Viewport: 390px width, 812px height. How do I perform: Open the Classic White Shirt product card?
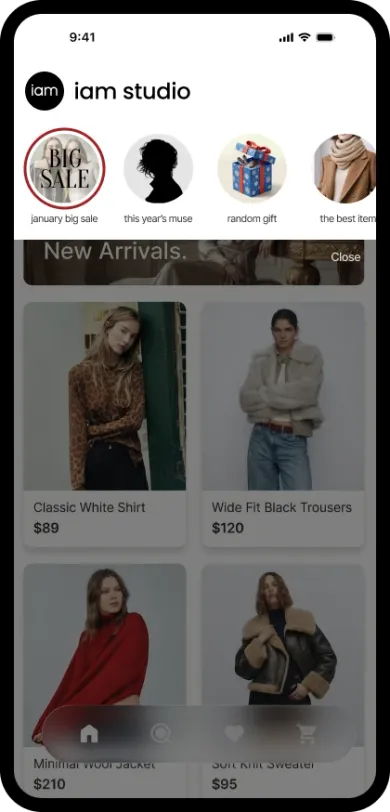click(105, 425)
